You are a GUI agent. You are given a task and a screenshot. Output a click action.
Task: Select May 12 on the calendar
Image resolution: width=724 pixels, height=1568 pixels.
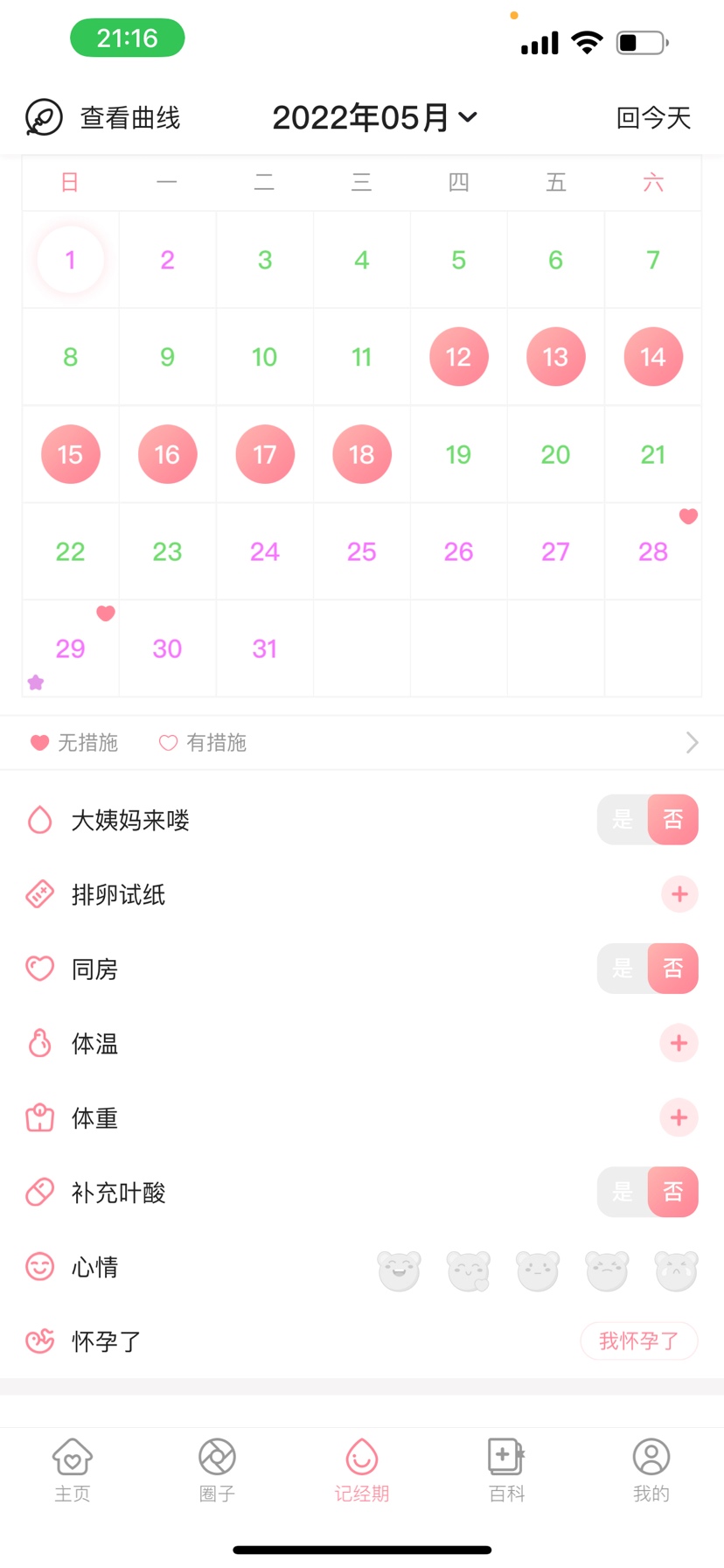(x=458, y=357)
